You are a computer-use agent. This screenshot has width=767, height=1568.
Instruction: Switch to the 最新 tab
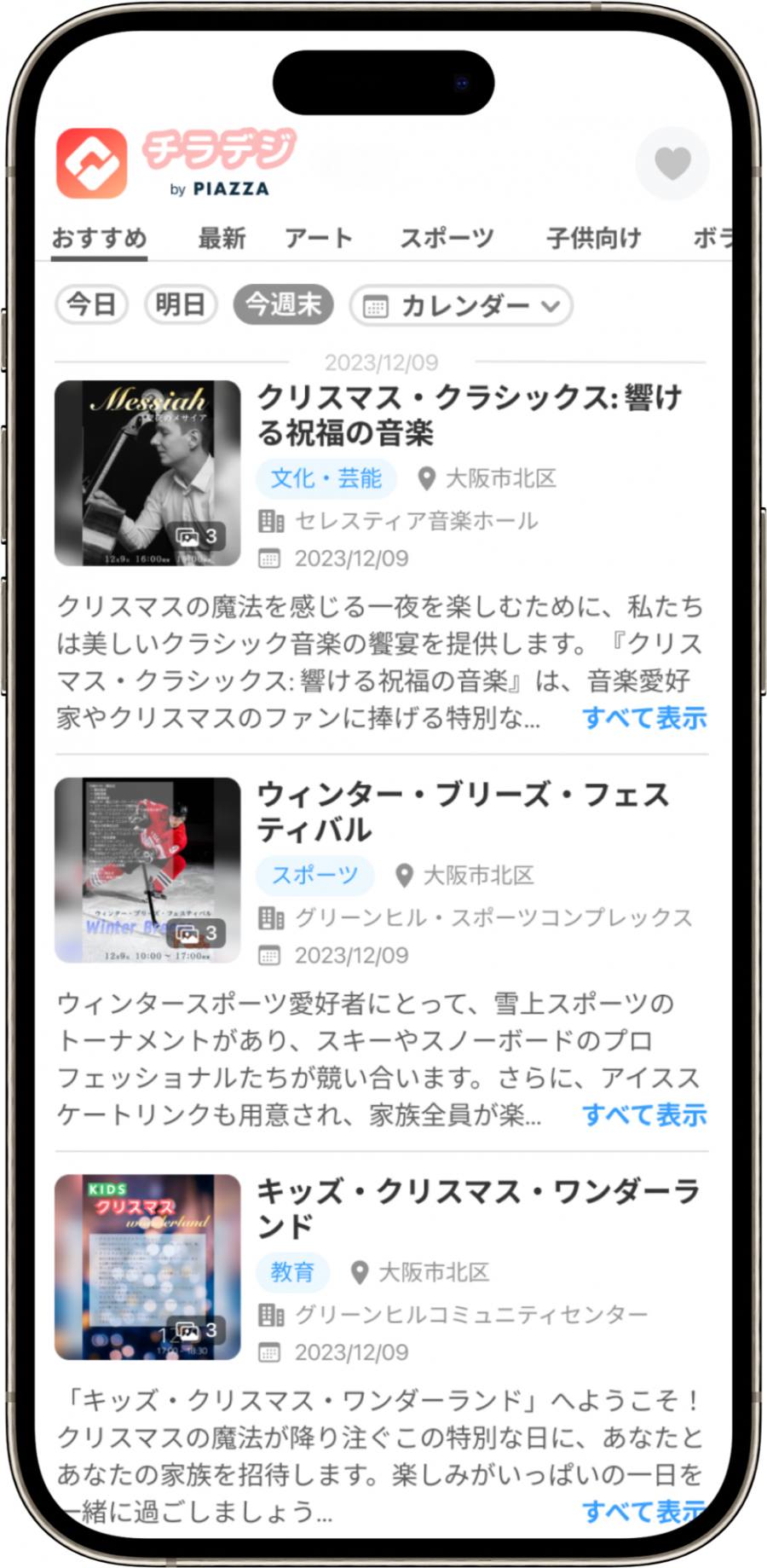click(x=222, y=238)
